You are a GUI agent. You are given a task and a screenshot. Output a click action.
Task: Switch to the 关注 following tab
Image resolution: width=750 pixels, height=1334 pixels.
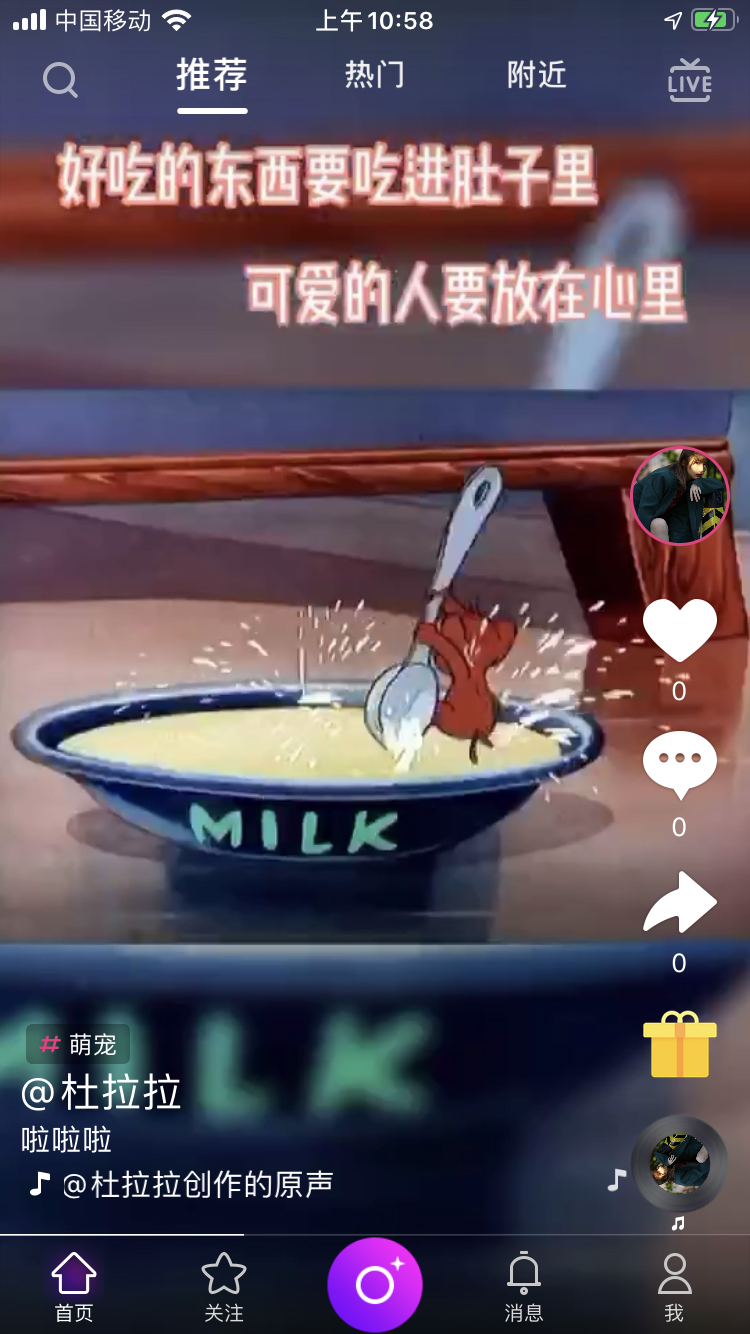point(224,1286)
